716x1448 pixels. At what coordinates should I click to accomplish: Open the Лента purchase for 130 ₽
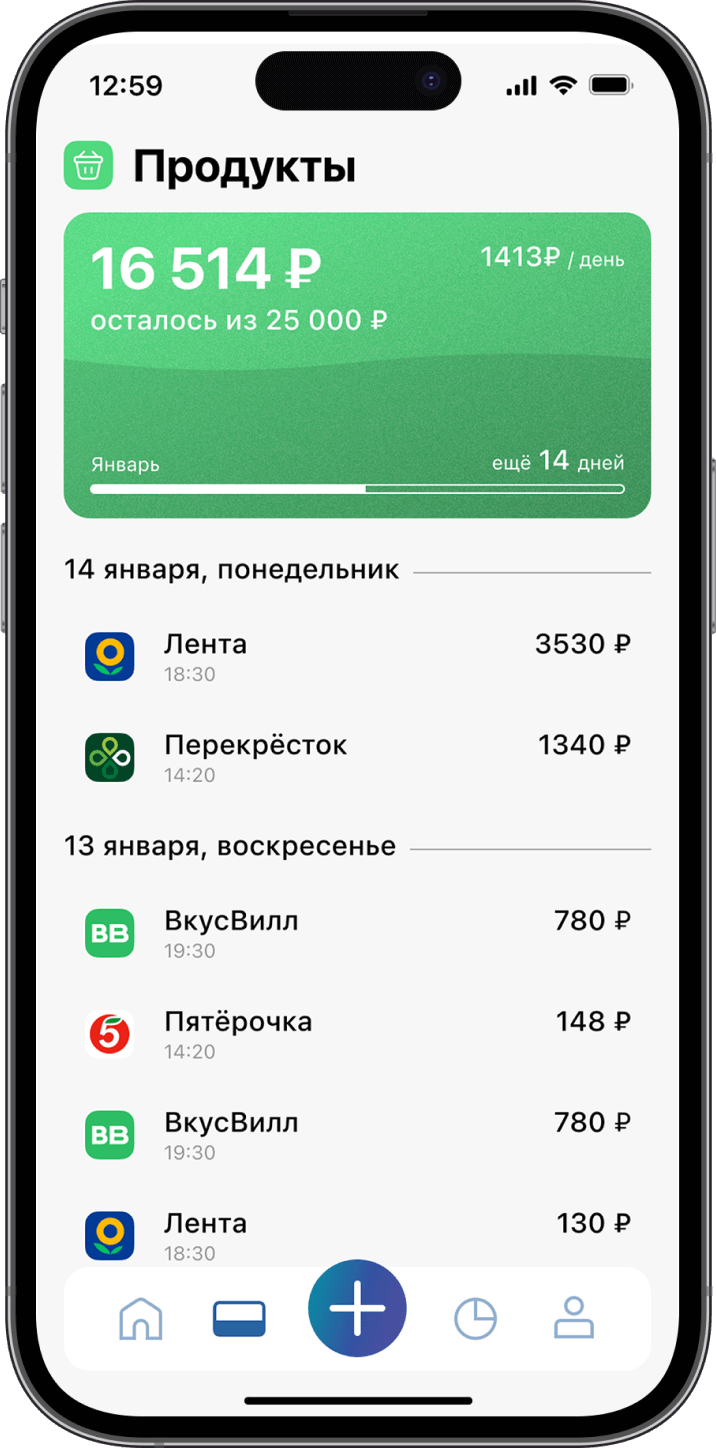point(357,1234)
